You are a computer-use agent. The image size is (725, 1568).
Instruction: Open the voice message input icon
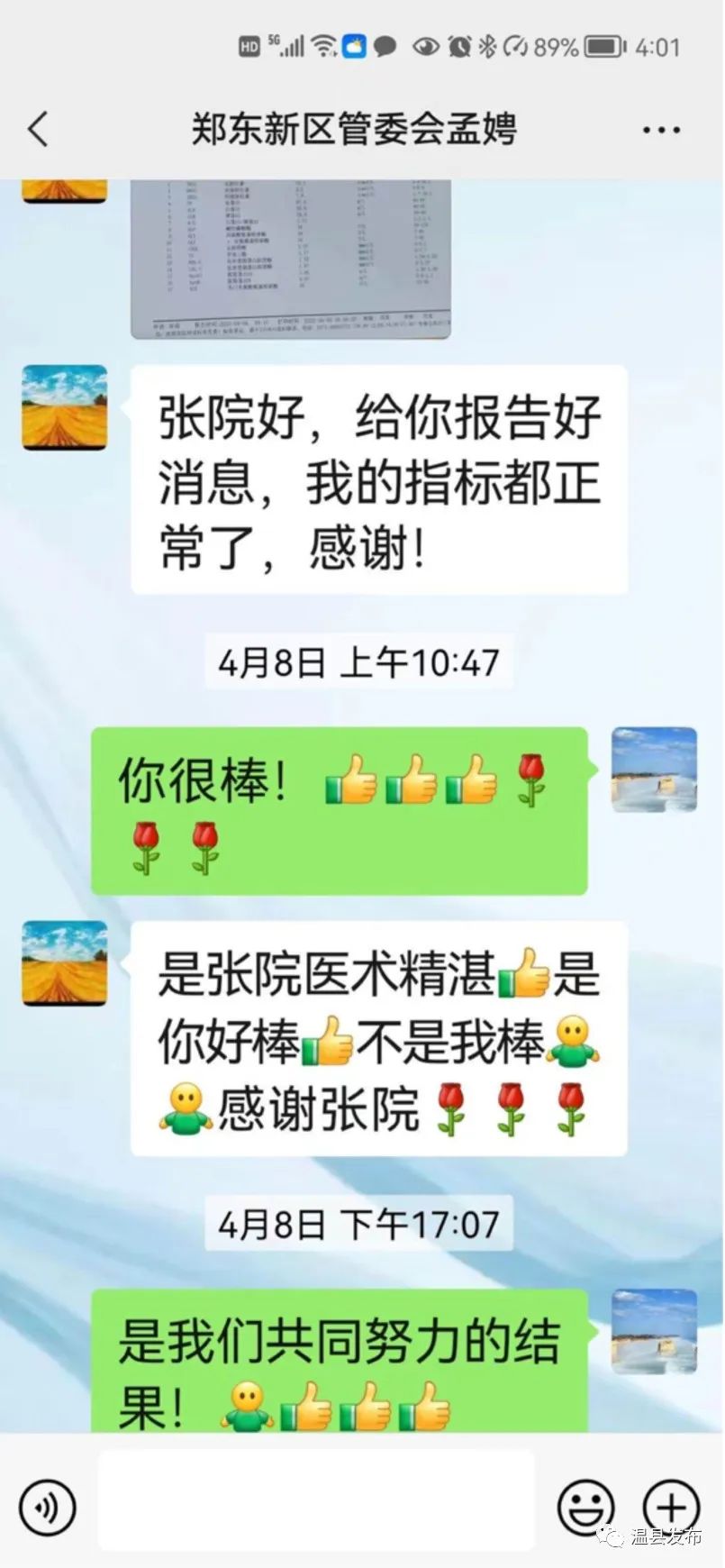pyautogui.click(x=46, y=1505)
